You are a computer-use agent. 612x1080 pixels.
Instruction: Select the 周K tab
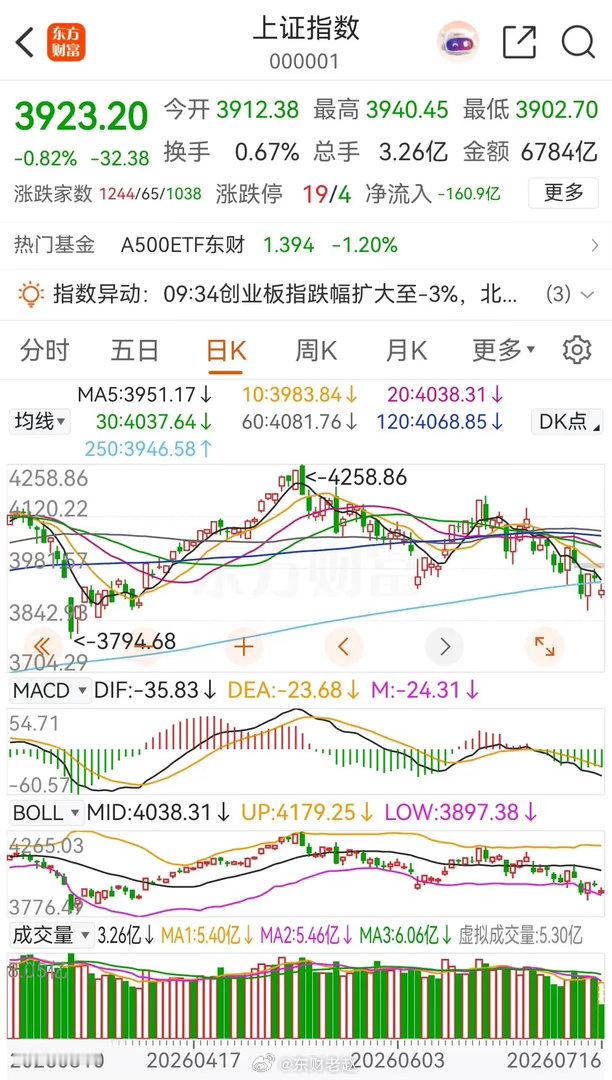point(316,351)
